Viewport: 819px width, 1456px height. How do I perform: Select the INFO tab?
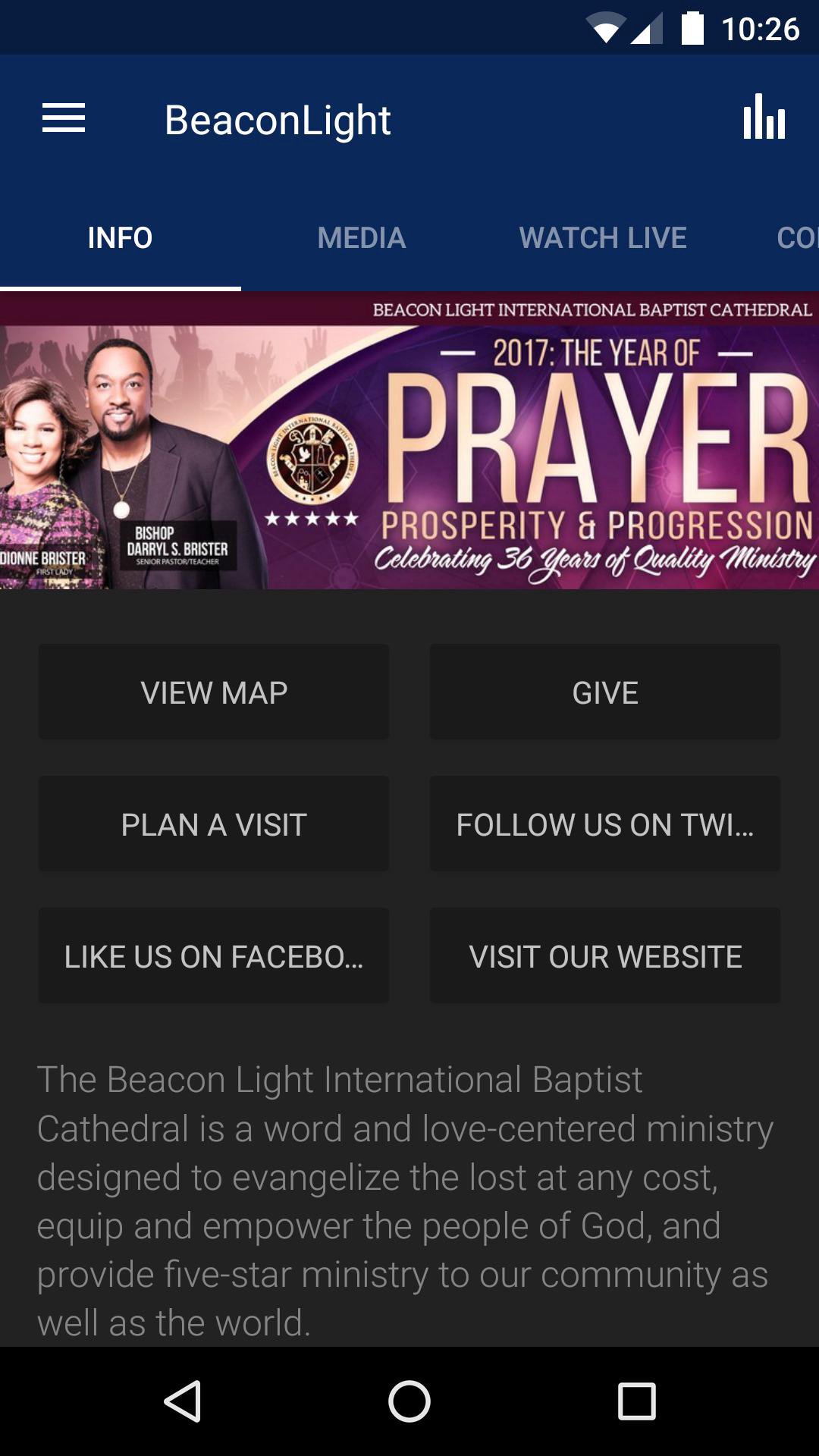[119, 237]
